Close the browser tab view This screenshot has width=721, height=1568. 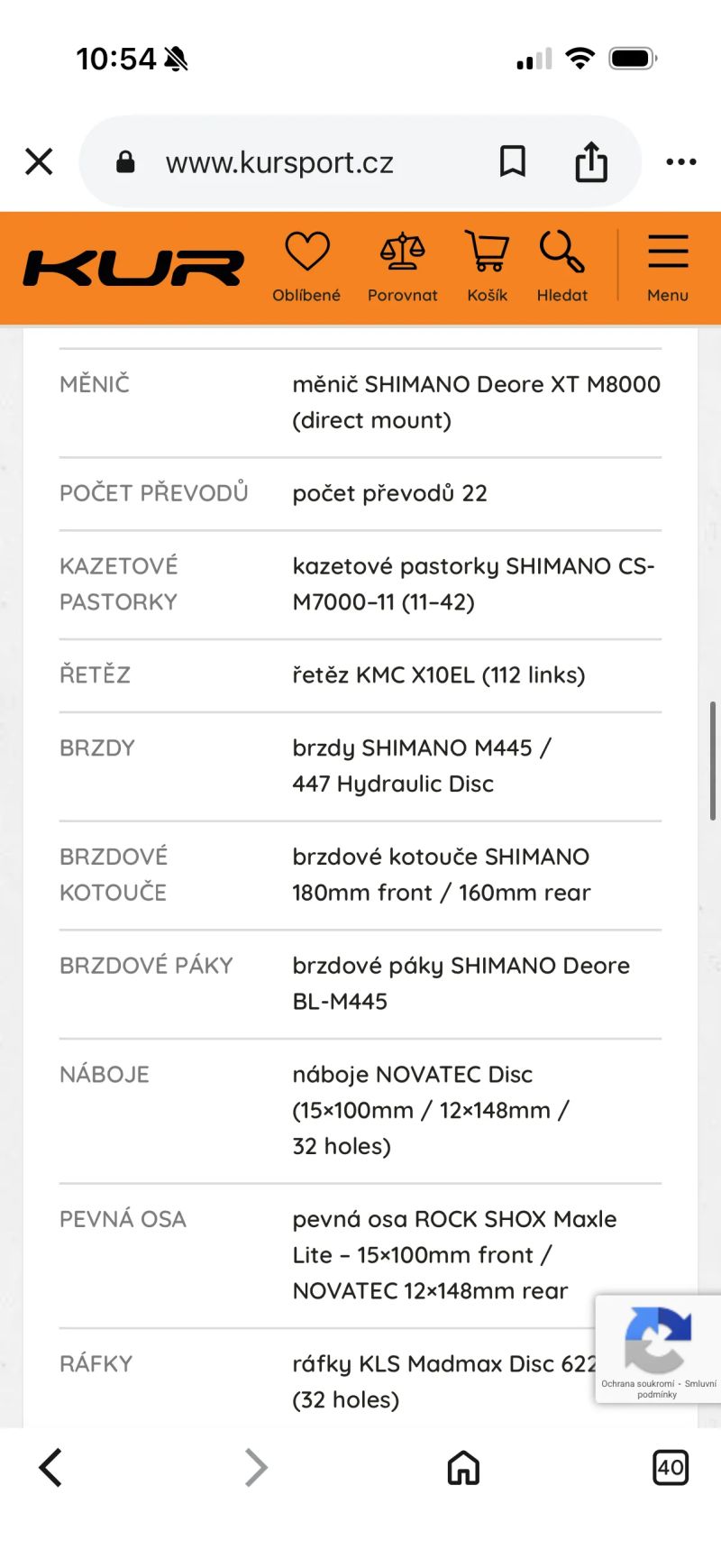click(39, 162)
